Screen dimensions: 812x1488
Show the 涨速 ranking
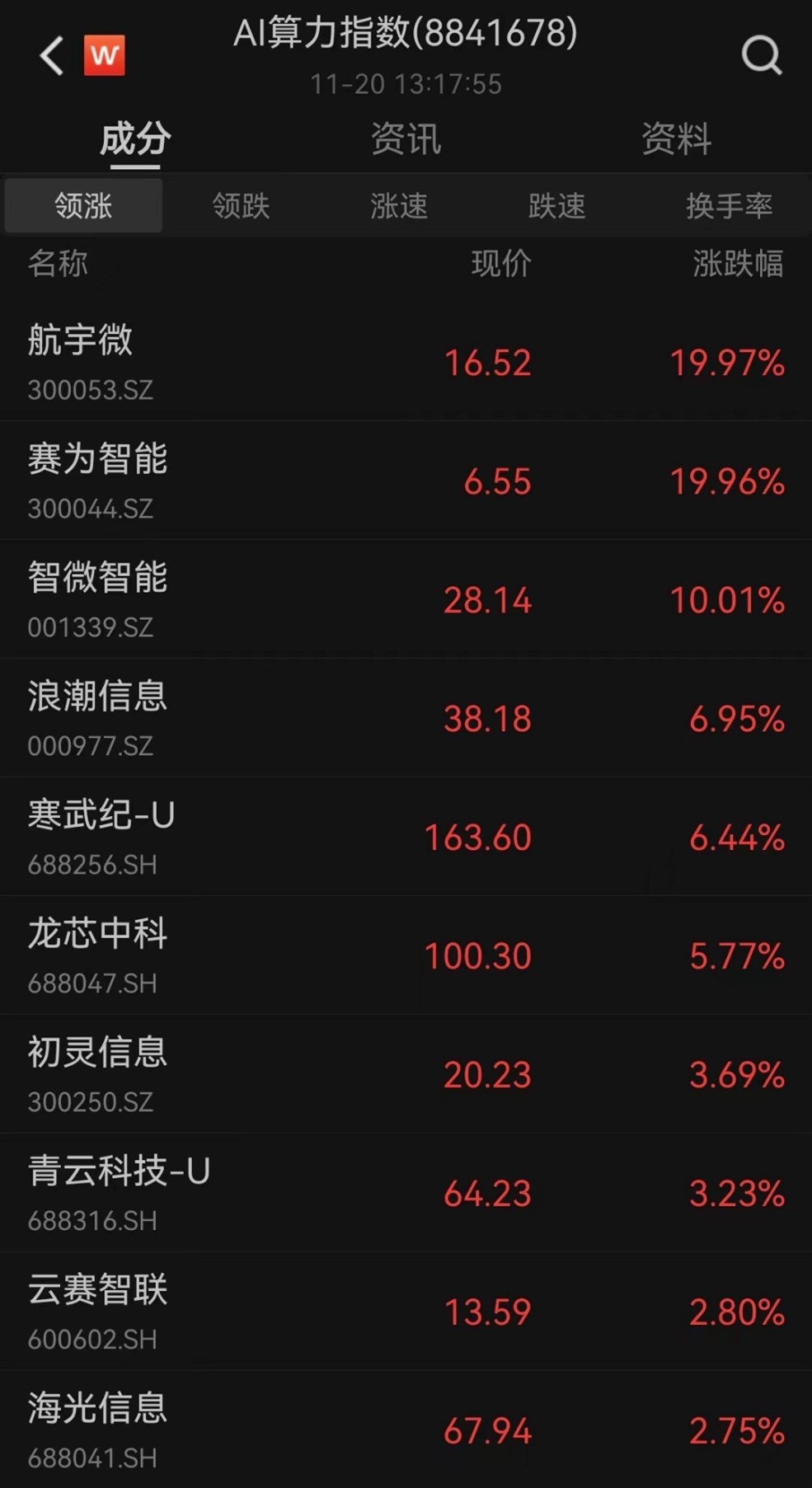click(399, 205)
